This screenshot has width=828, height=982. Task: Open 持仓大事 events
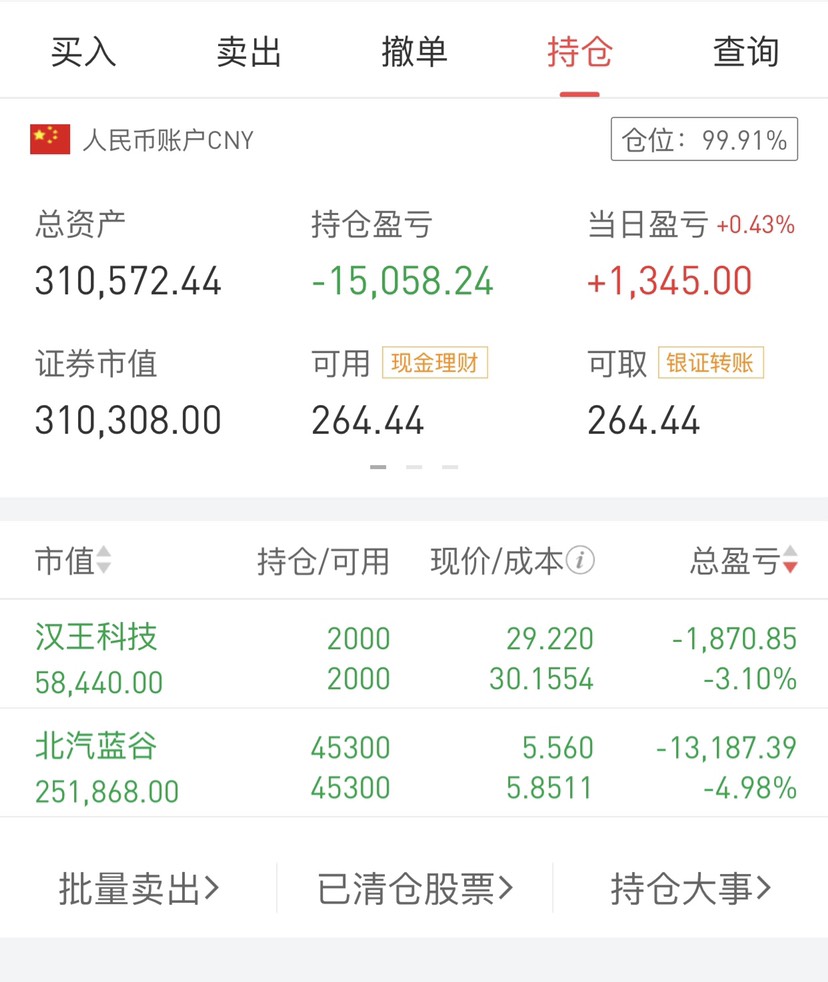tap(691, 888)
